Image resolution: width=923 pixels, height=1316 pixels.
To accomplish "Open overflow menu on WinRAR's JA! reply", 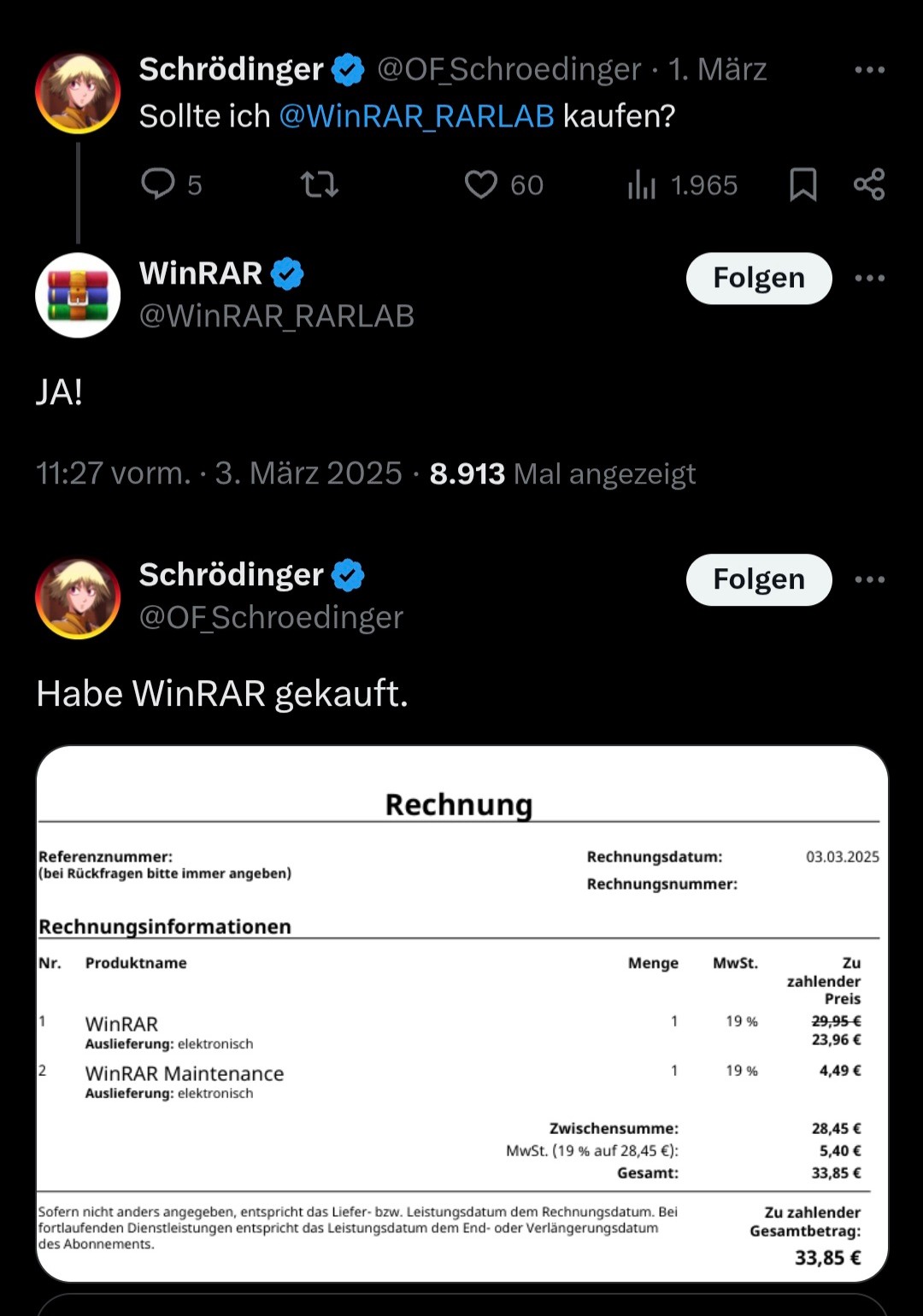I will coord(869,278).
